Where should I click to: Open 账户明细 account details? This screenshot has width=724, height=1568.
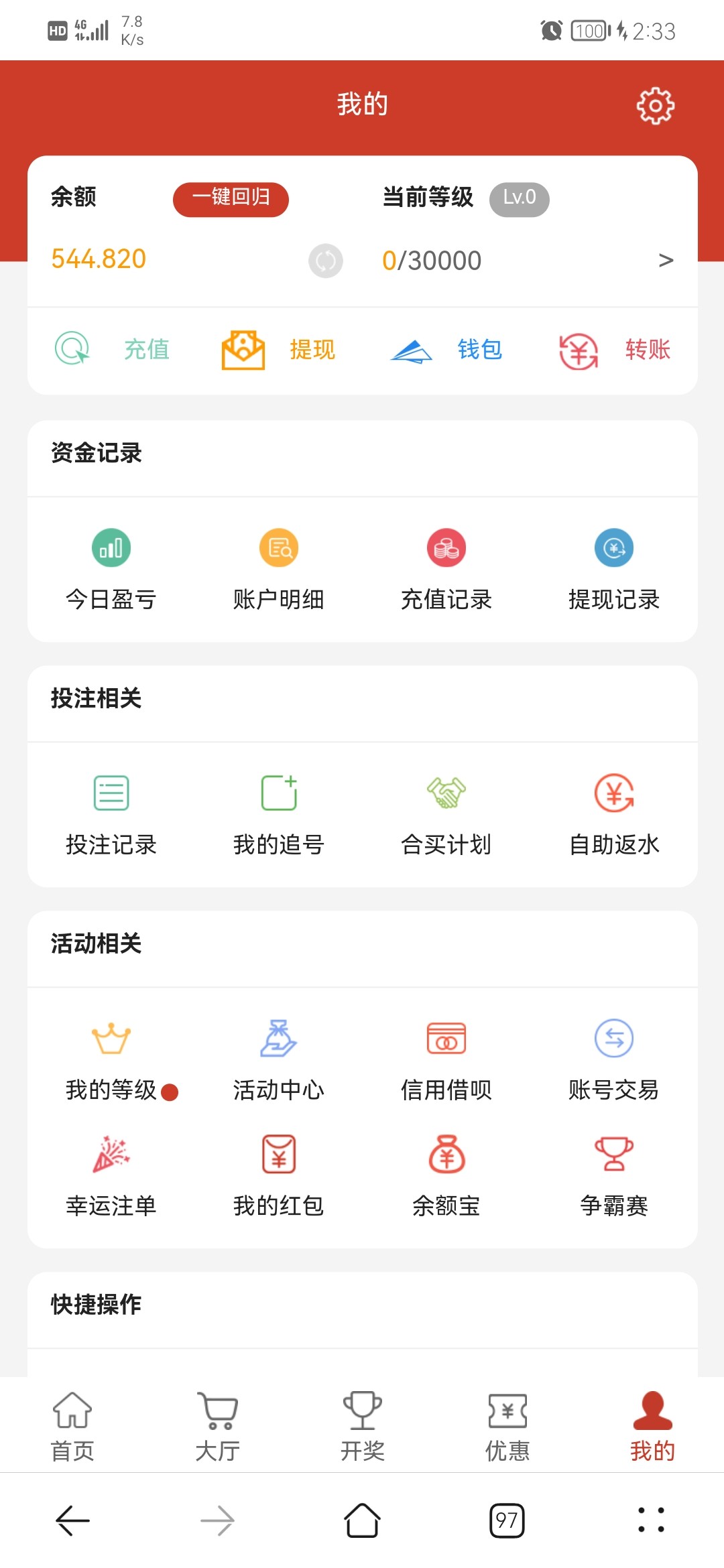(278, 568)
